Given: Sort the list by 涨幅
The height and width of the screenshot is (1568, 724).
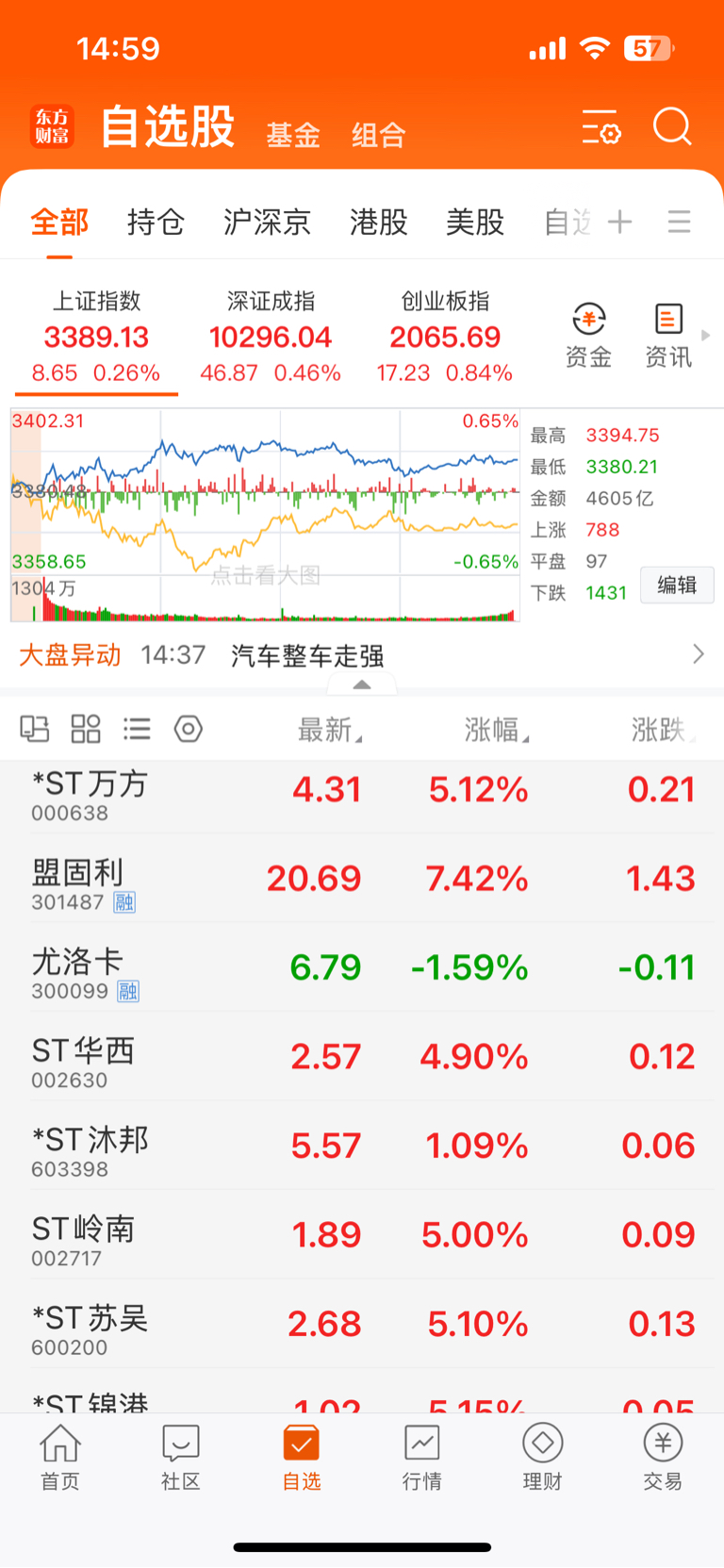Looking at the screenshot, I should click(x=496, y=730).
